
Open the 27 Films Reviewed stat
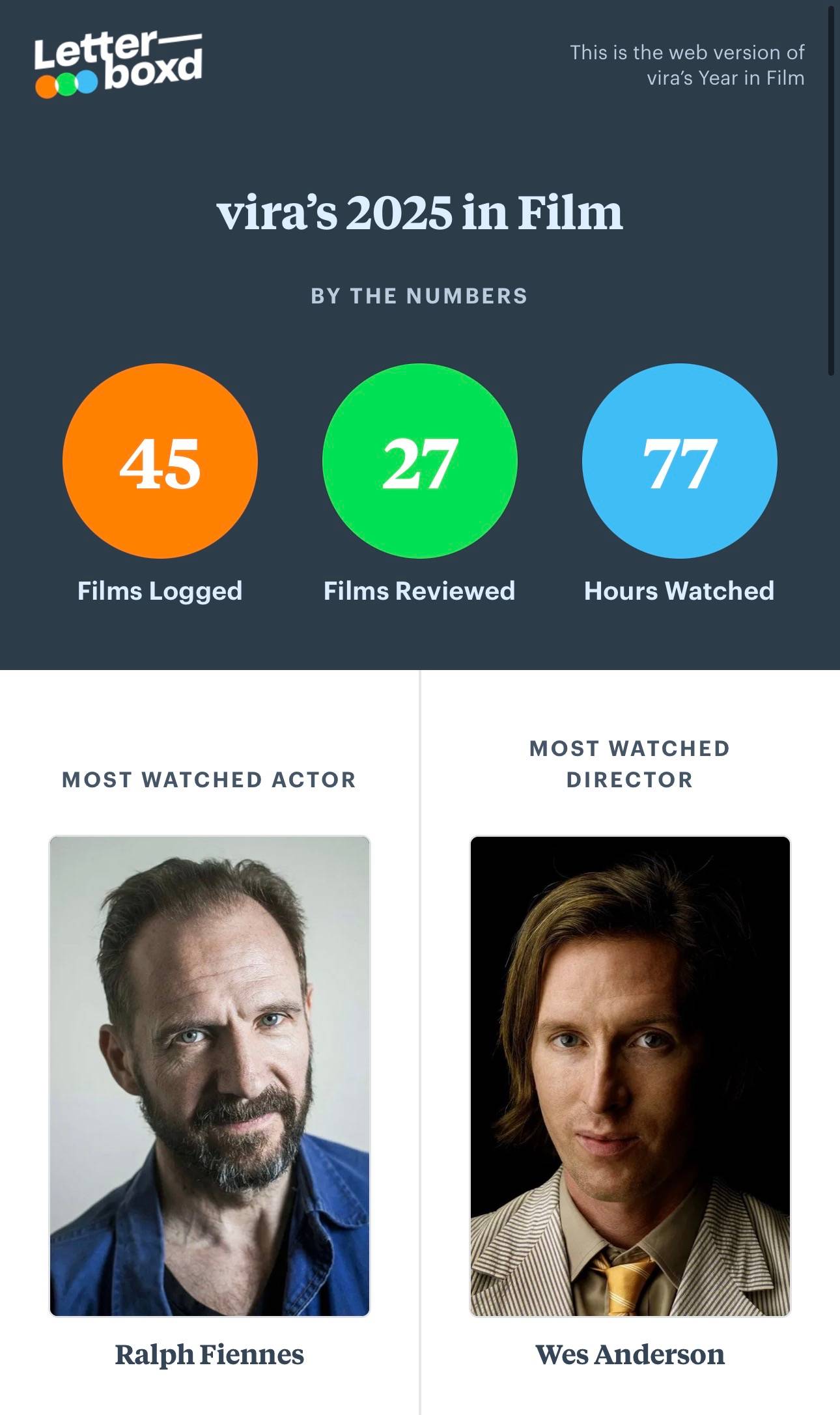coord(420,461)
